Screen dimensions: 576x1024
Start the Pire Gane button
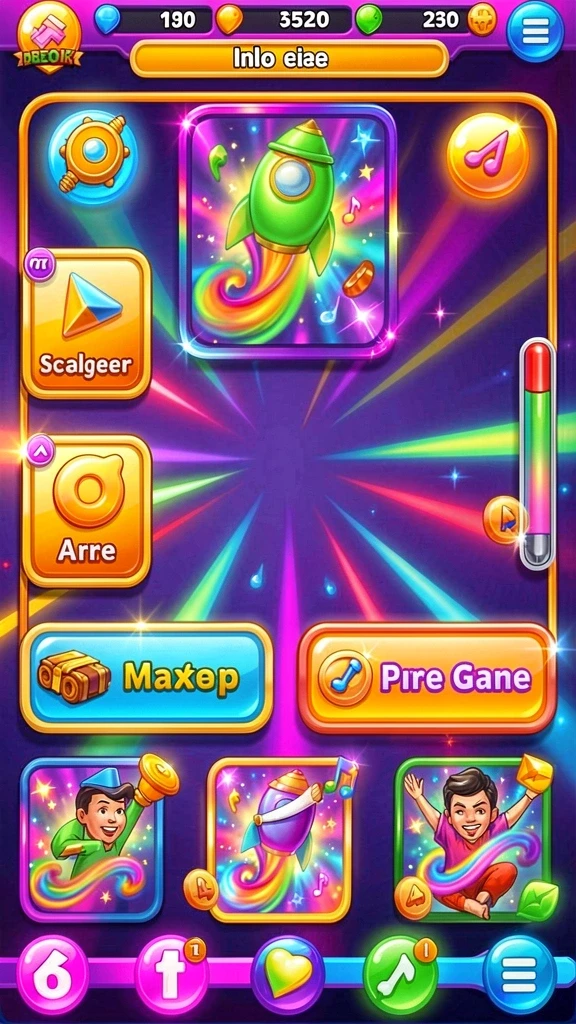pos(428,679)
